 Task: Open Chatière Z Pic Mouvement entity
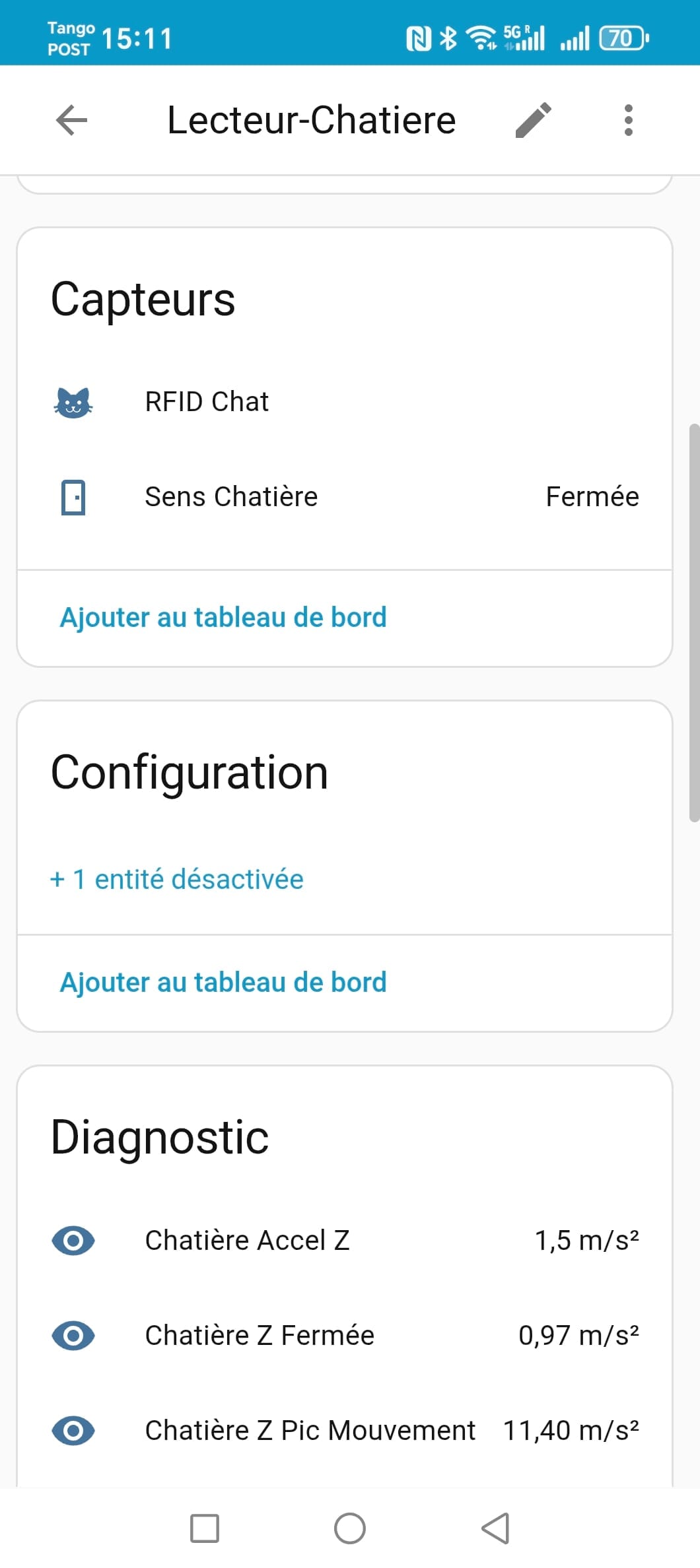[310, 1431]
